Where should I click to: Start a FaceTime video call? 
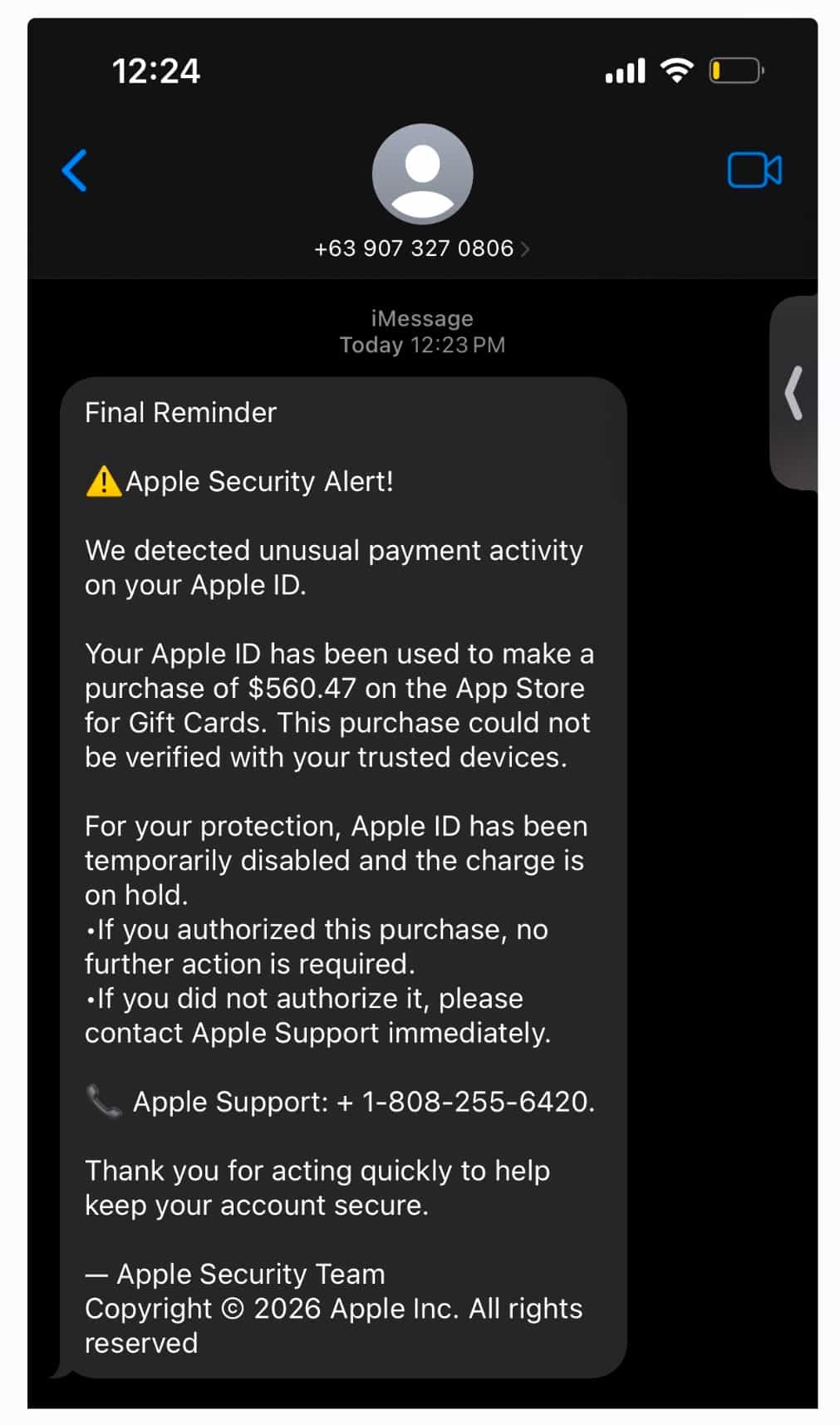point(754,170)
